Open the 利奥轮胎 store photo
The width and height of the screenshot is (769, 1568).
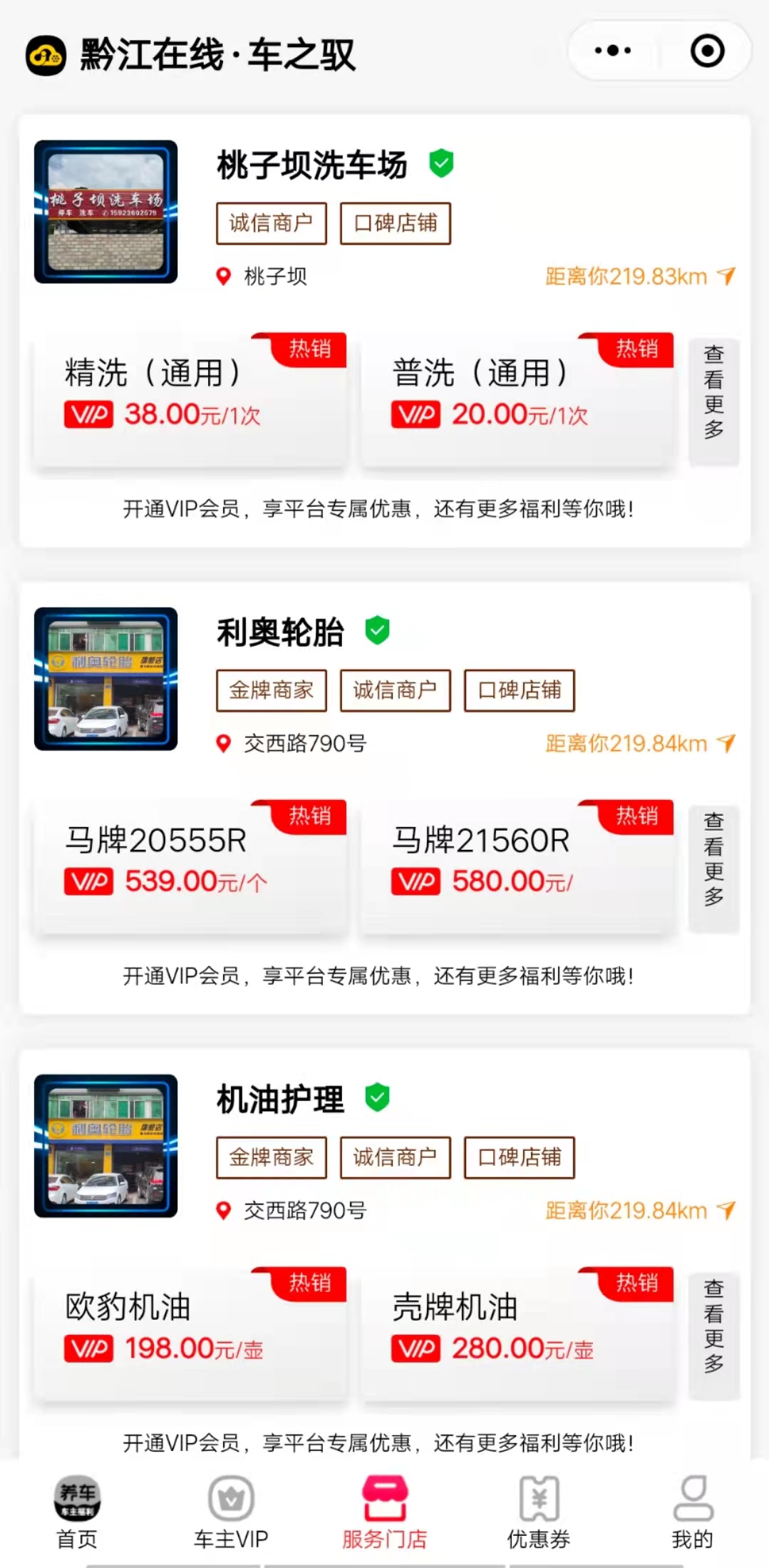(x=105, y=679)
